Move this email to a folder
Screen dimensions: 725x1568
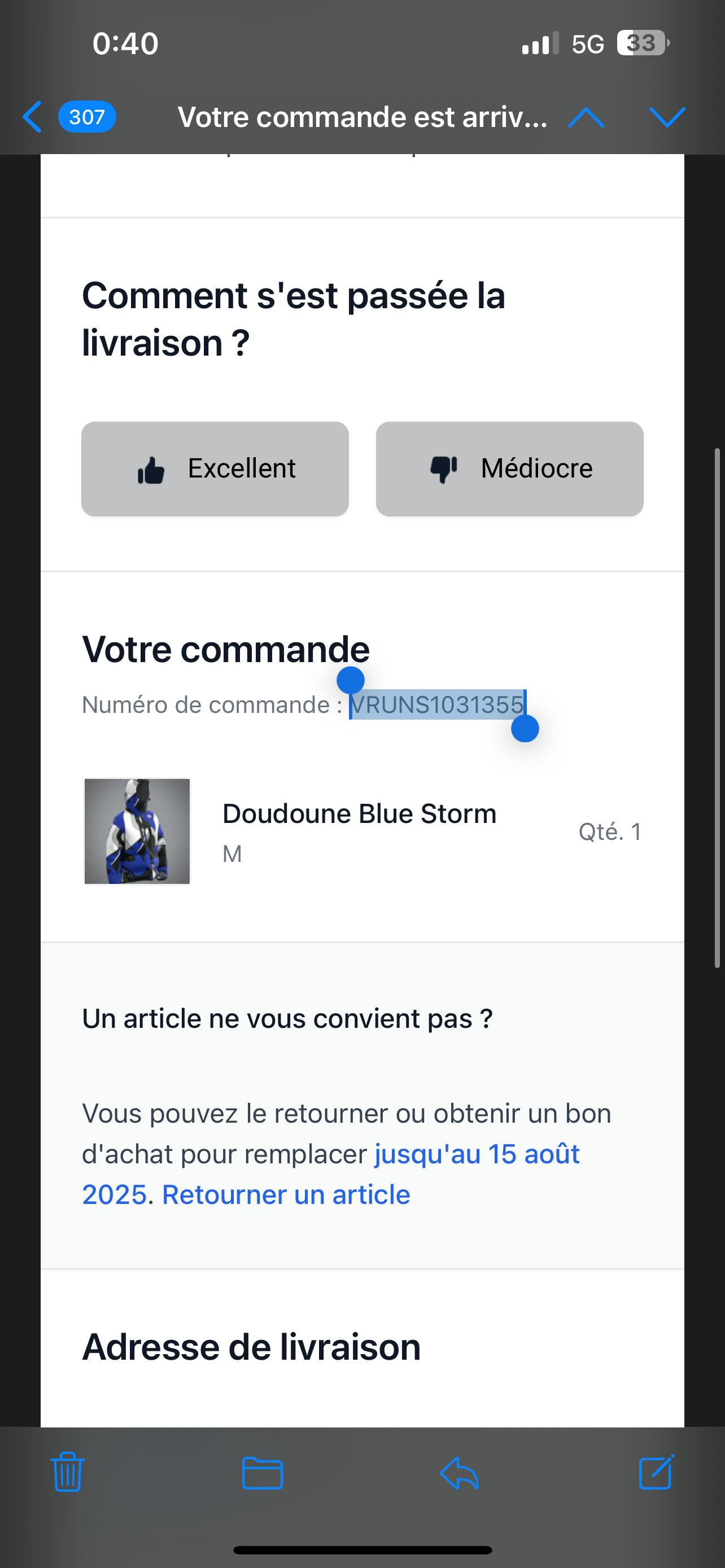coord(263,1473)
